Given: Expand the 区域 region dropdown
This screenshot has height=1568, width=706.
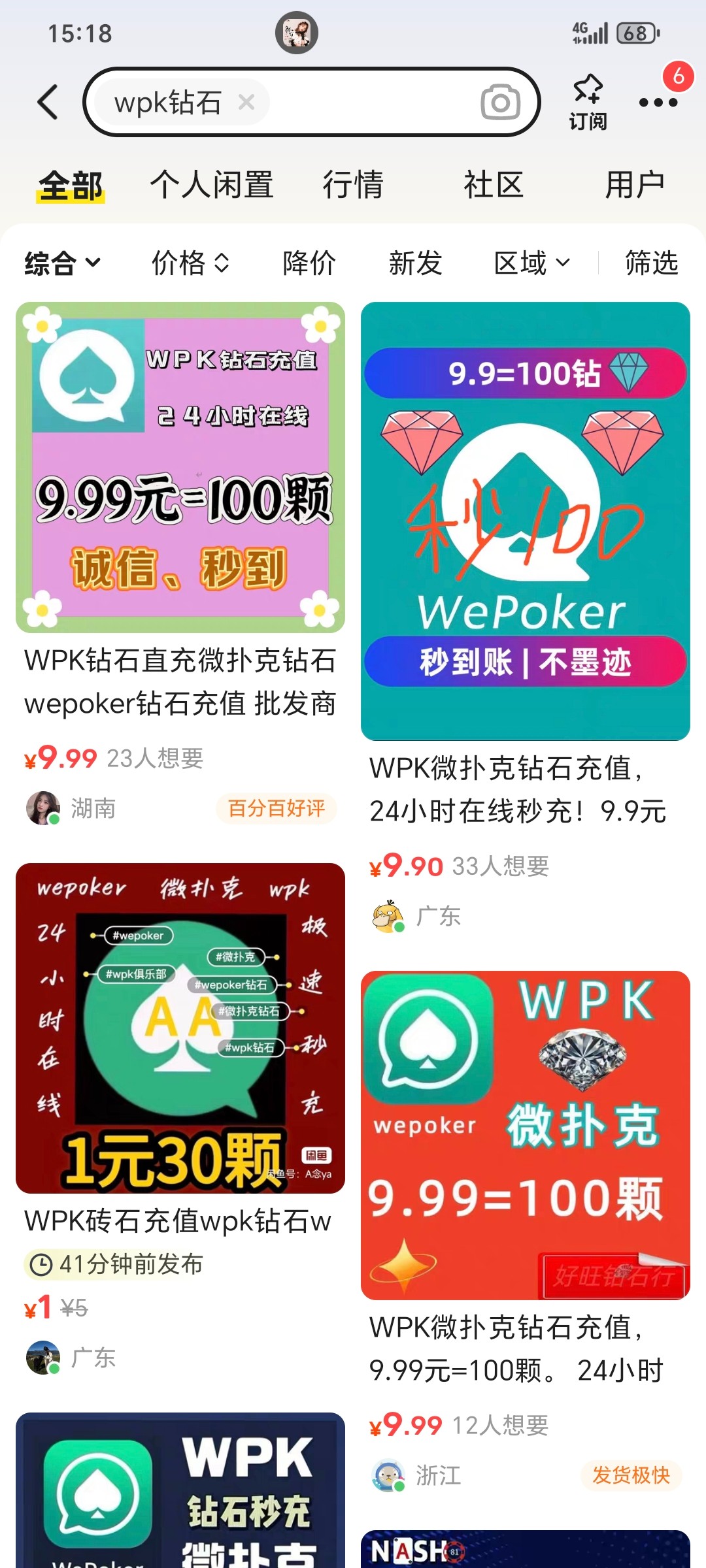Looking at the screenshot, I should coord(531,263).
